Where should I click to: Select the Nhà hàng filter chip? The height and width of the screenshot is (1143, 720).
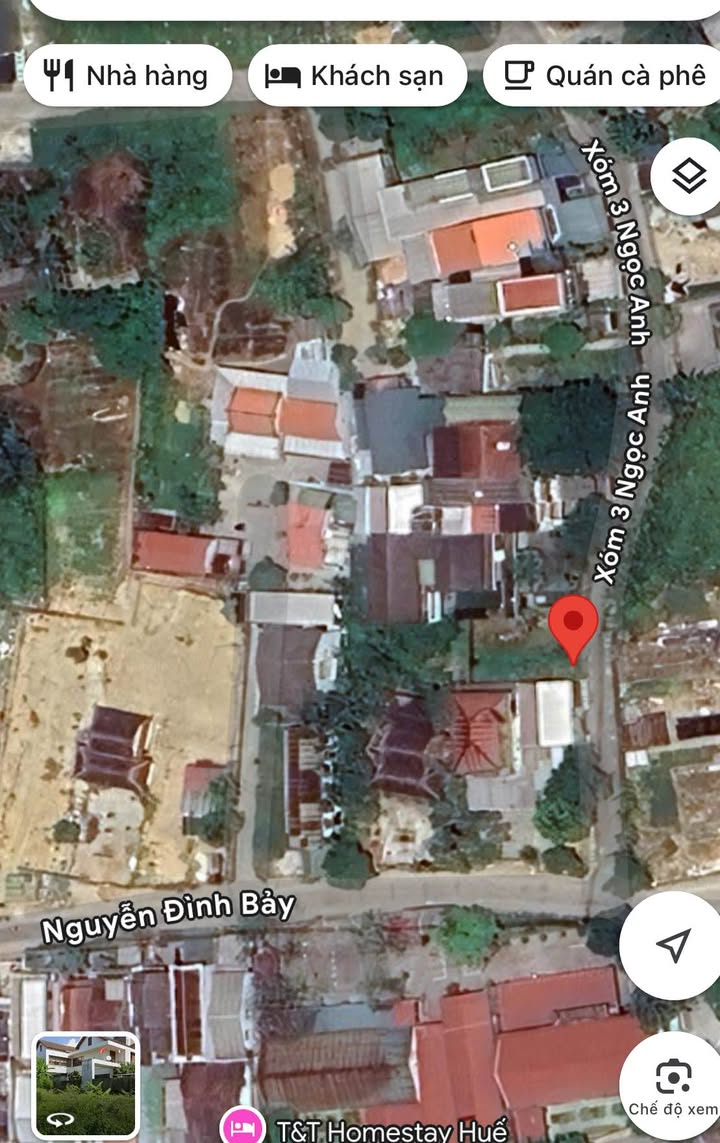coord(128,75)
